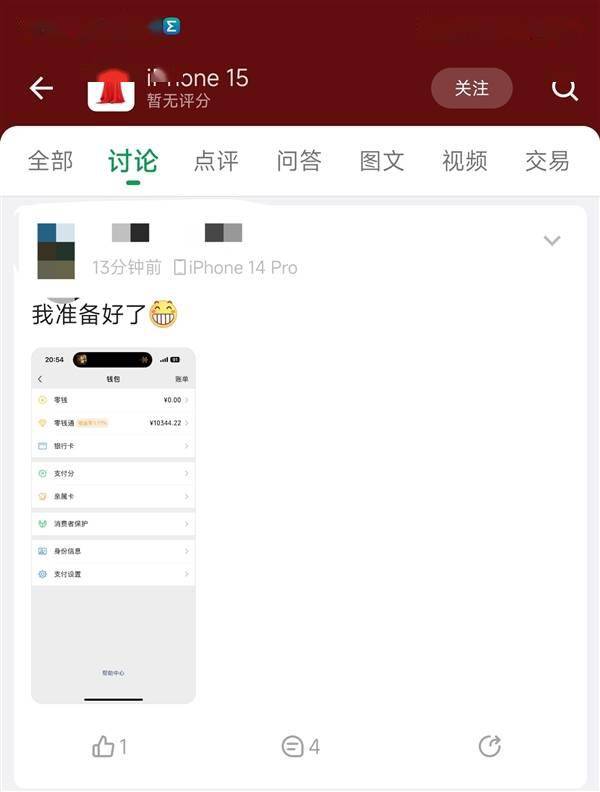Open search from the magnifier icon

(x=564, y=90)
